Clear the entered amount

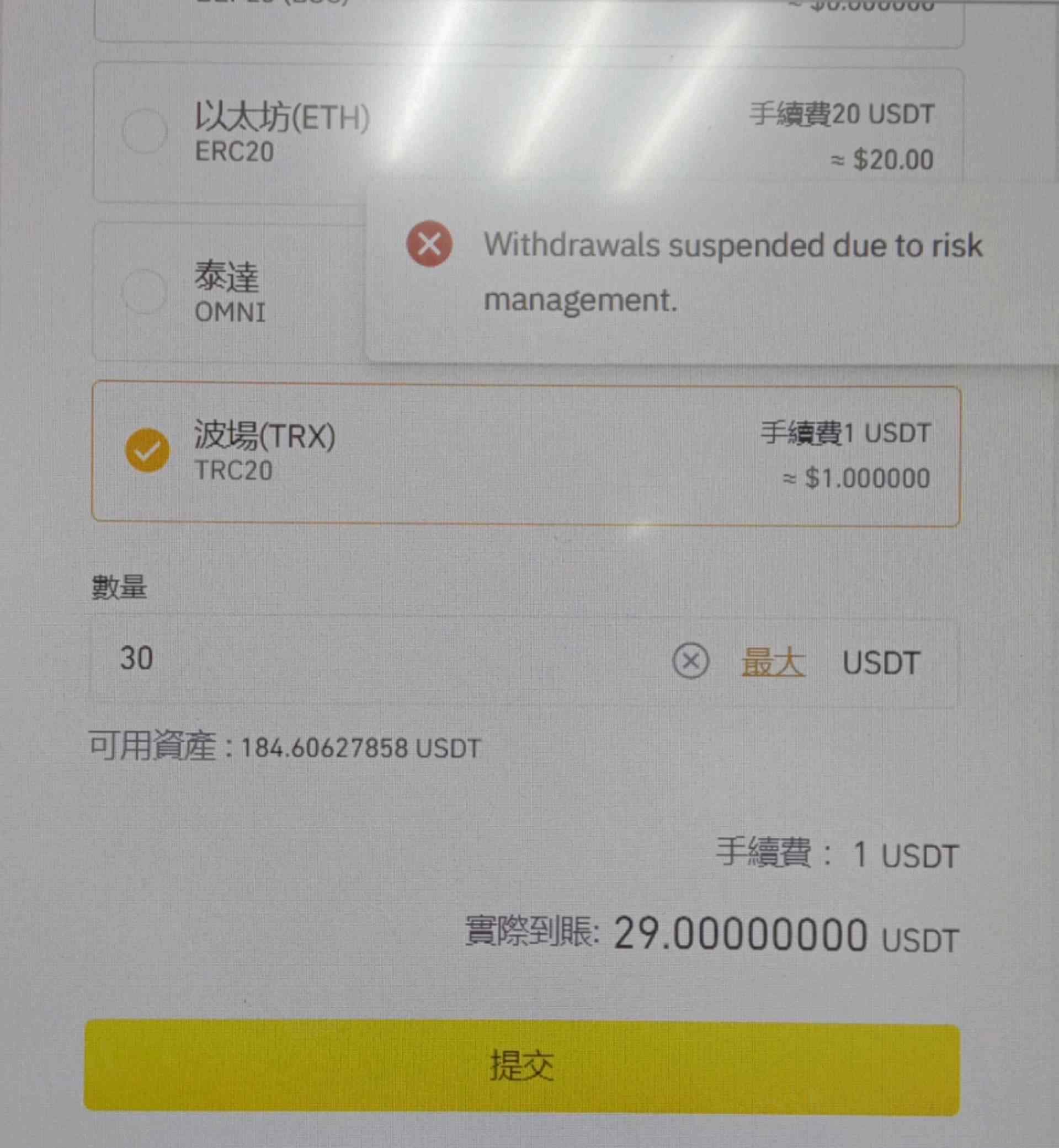pyautogui.click(x=690, y=661)
